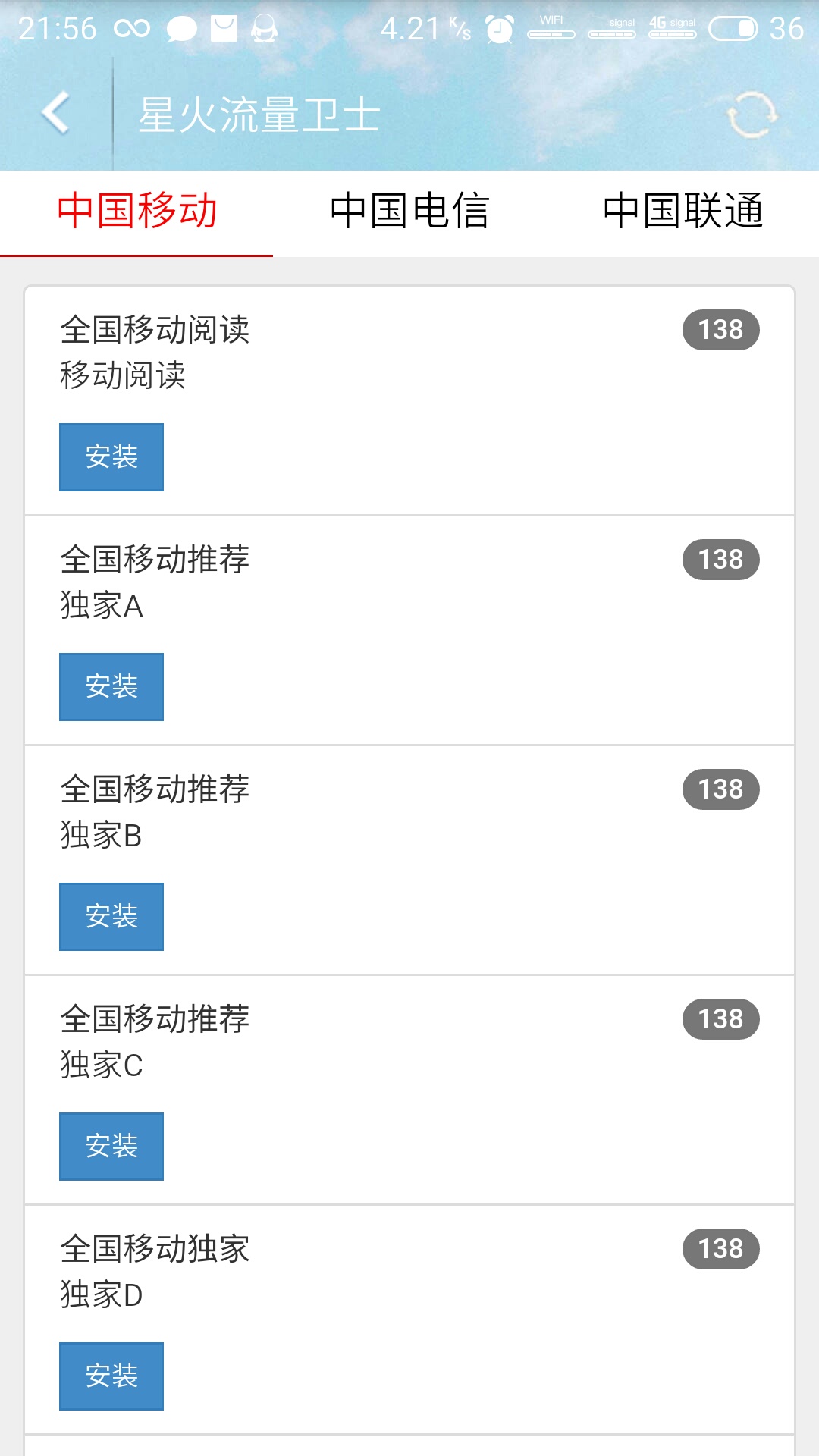The image size is (819, 1456).
Task: Install 全国移动推荐 独家B
Action: (x=111, y=917)
